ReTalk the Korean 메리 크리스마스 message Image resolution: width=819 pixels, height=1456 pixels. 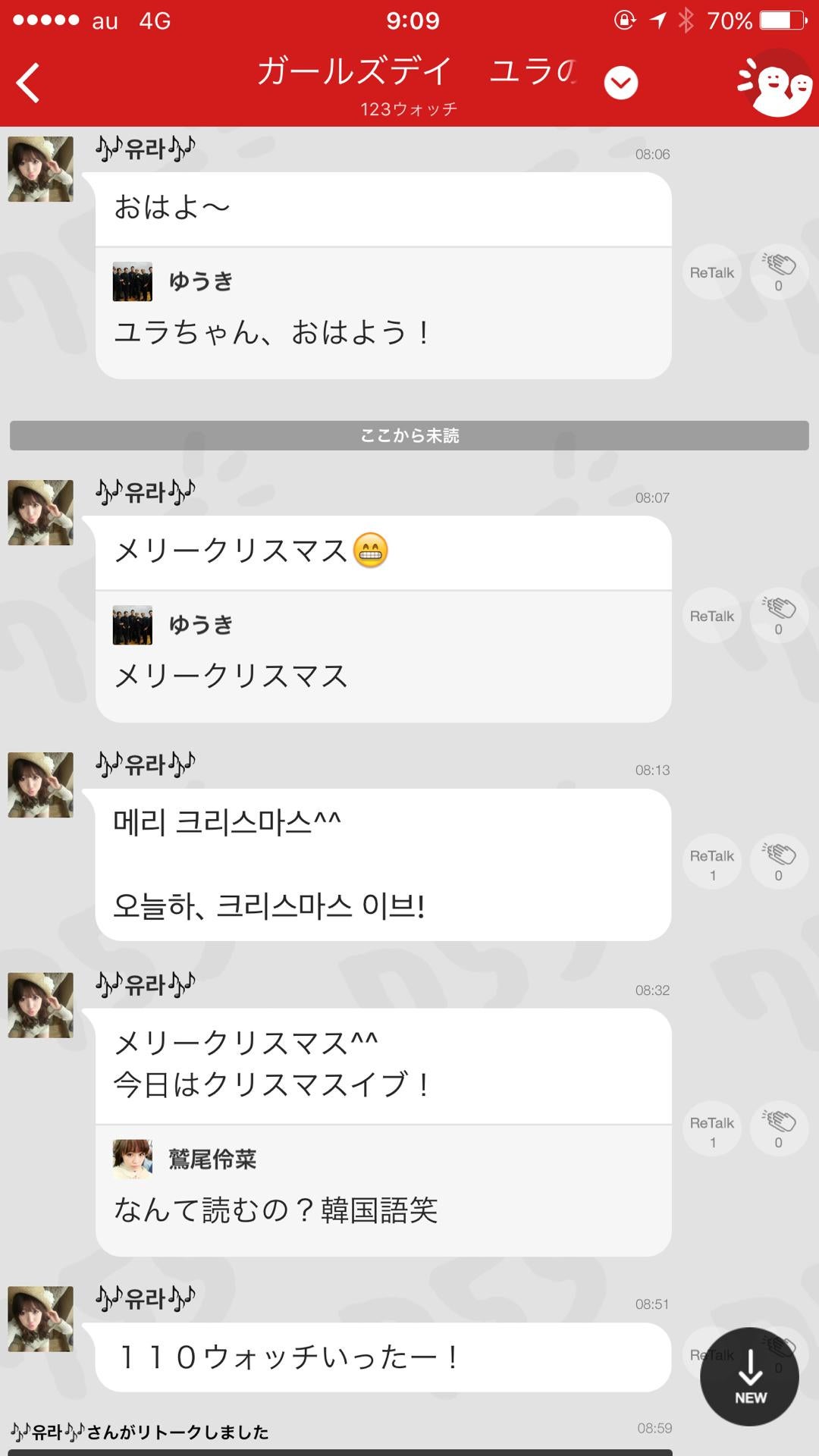[x=711, y=862]
